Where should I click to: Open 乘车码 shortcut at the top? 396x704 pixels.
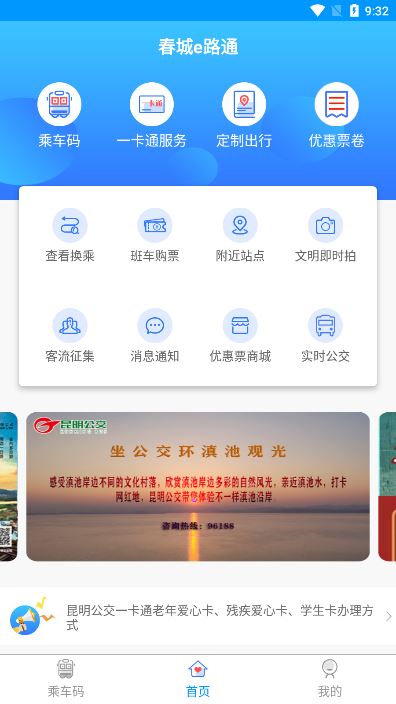59,115
